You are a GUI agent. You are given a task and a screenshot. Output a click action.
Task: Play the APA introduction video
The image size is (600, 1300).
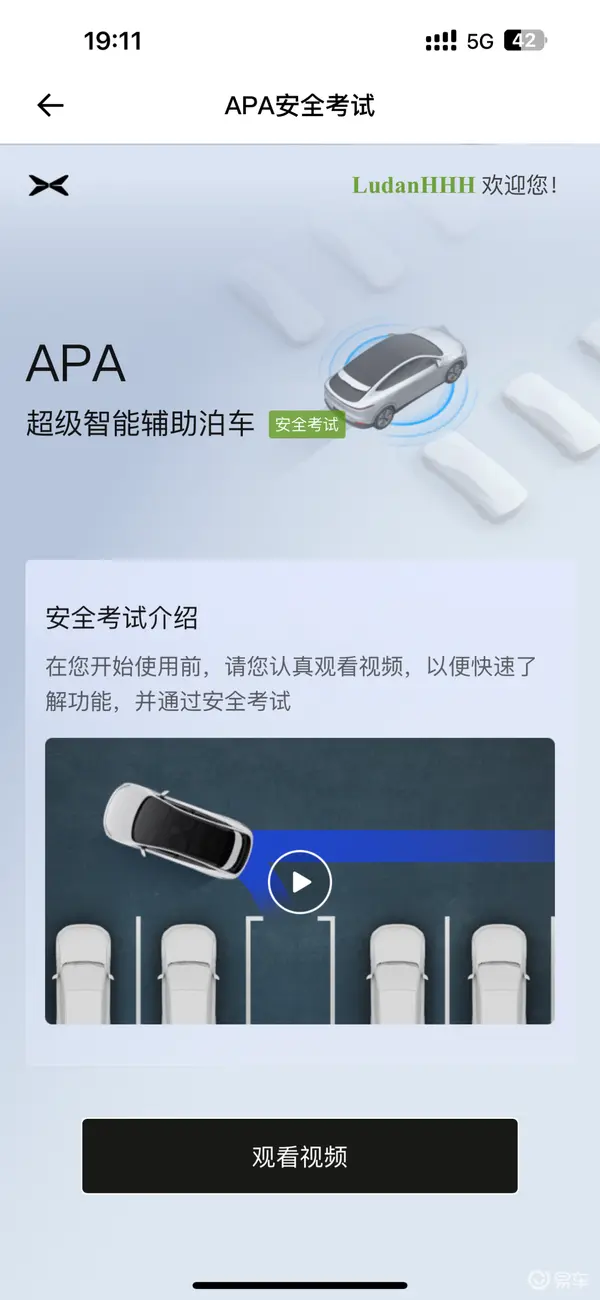(300, 881)
